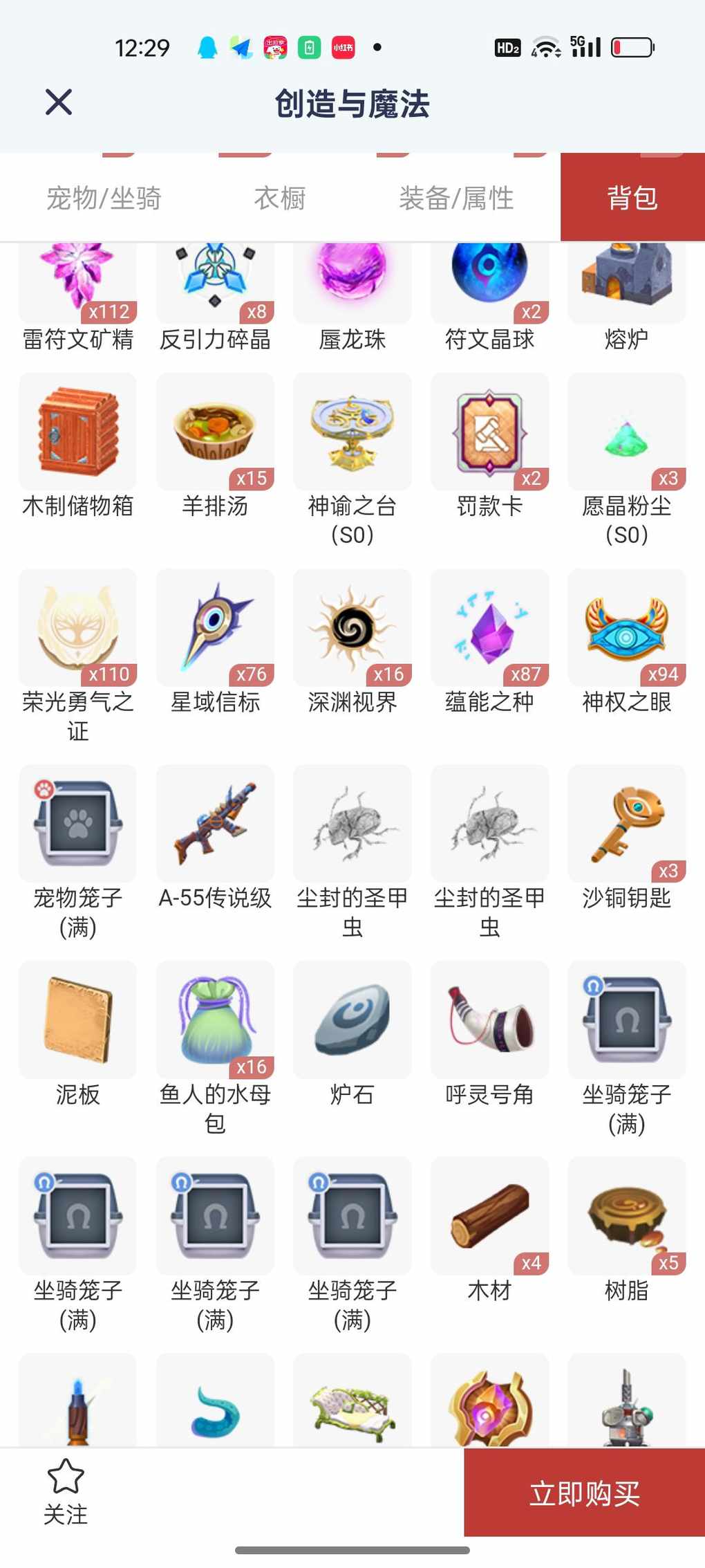Open the 罚款卡 item

tap(489, 432)
